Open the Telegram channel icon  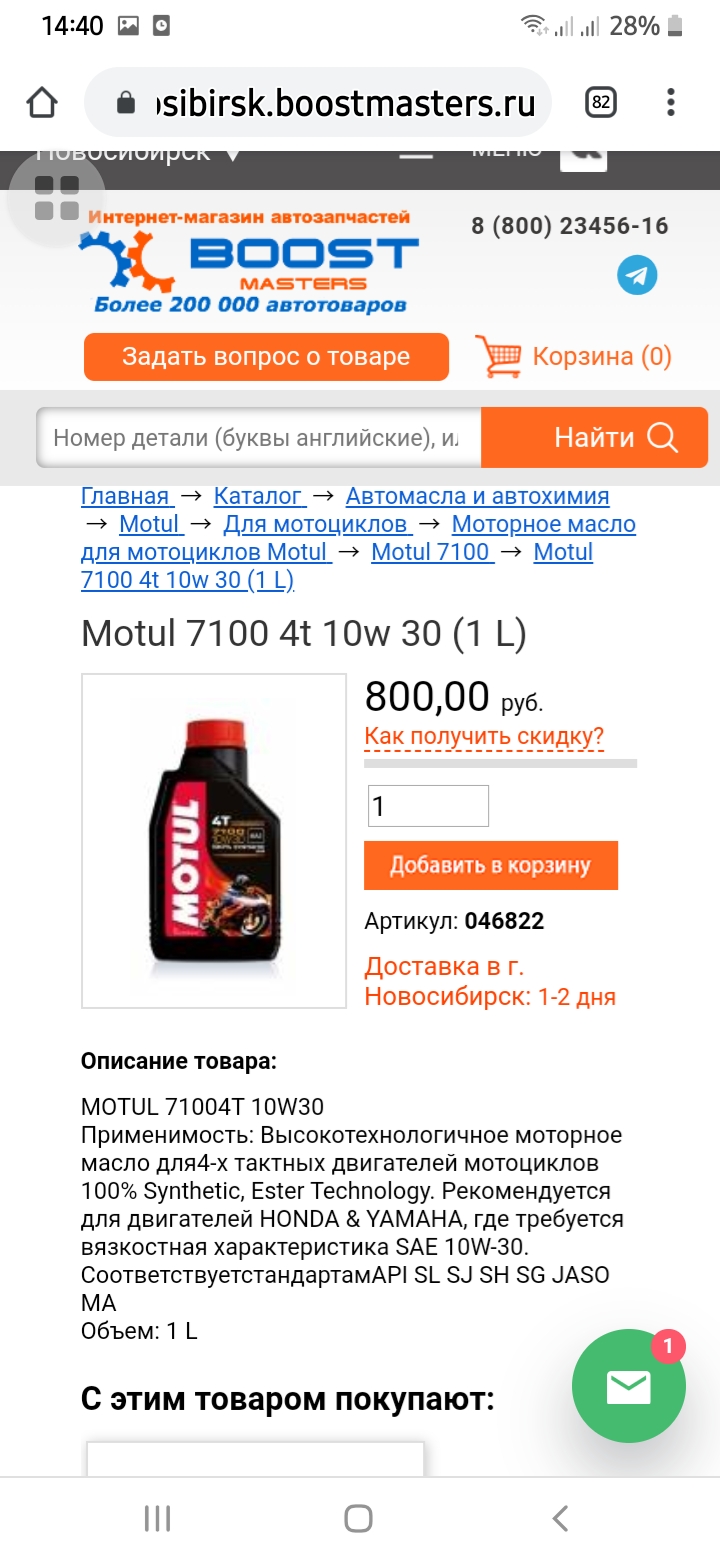click(x=637, y=275)
